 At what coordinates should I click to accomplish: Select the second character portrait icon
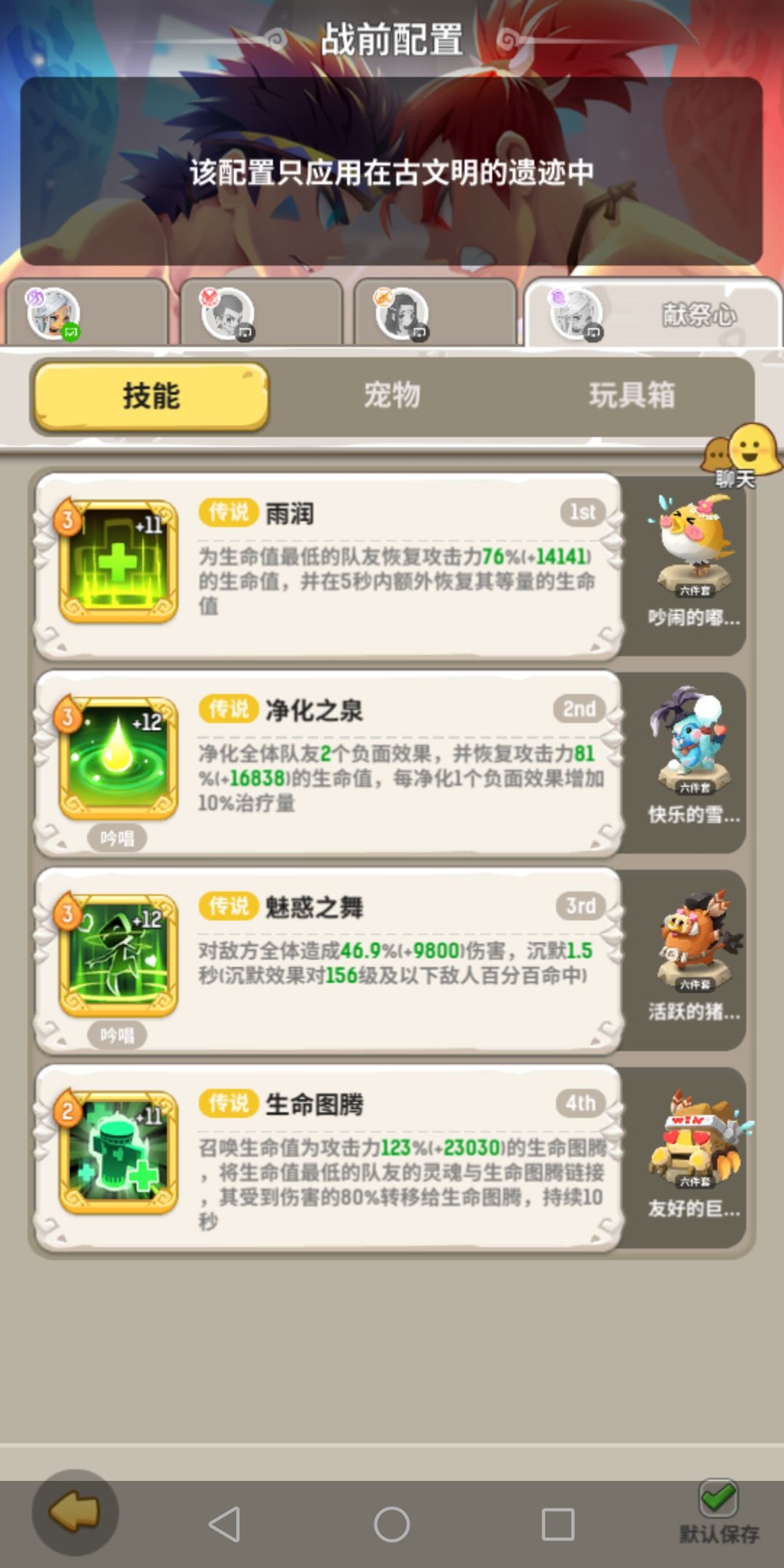(x=225, y=314)
